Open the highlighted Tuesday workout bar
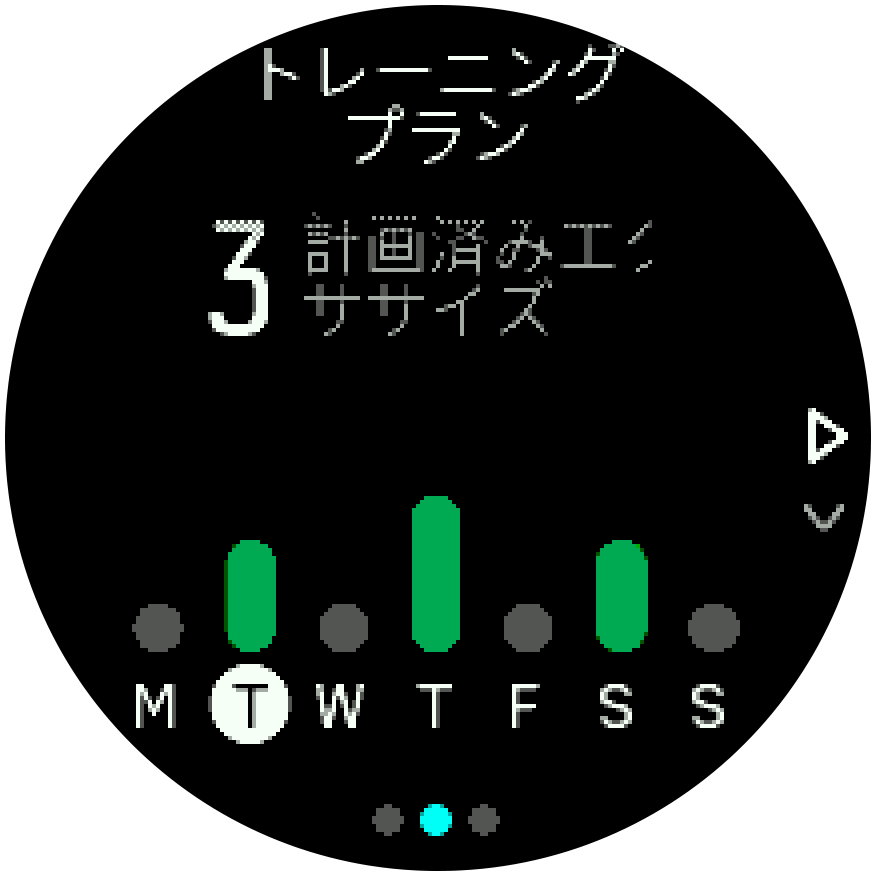 click(x=250, y=596)
